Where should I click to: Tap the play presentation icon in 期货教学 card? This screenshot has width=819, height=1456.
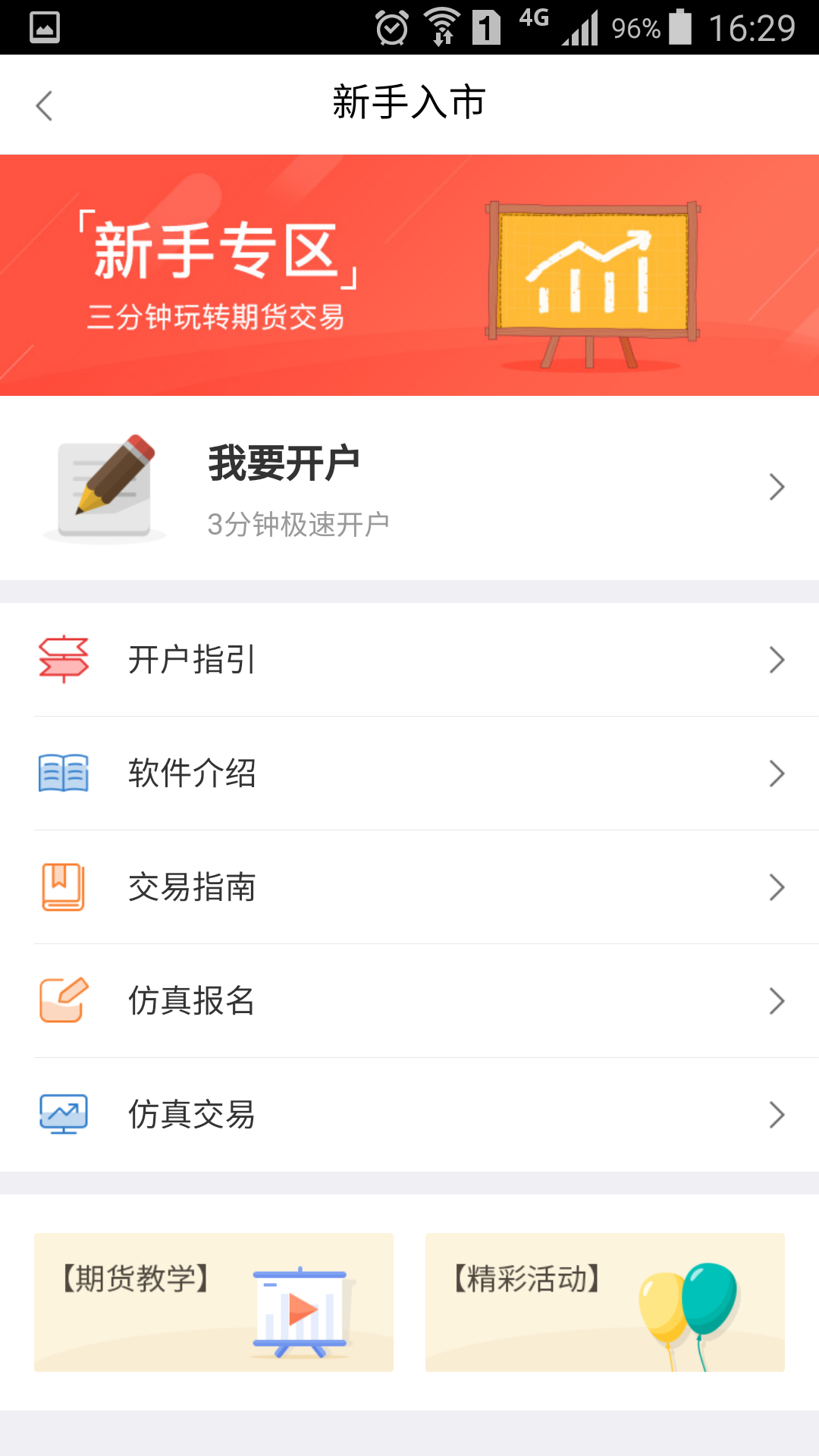[x=302, y=1308]
